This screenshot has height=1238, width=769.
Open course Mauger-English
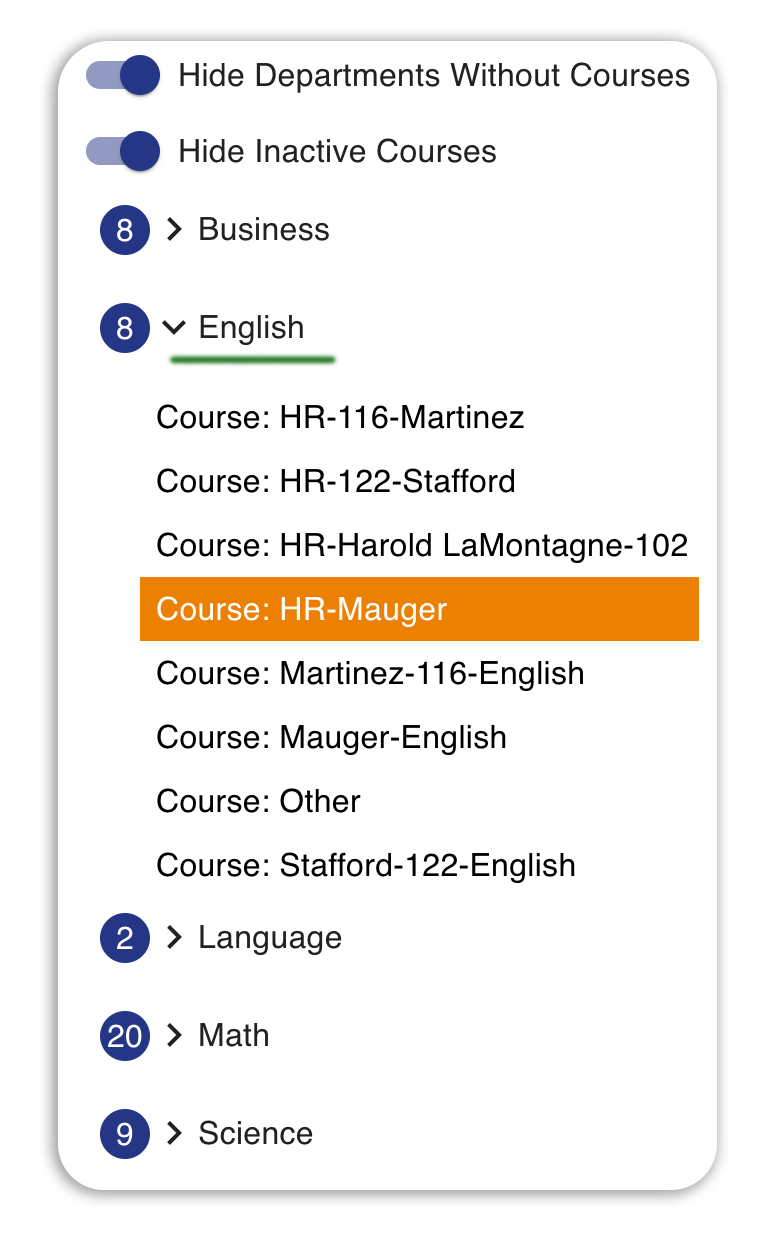pos(331,737)
